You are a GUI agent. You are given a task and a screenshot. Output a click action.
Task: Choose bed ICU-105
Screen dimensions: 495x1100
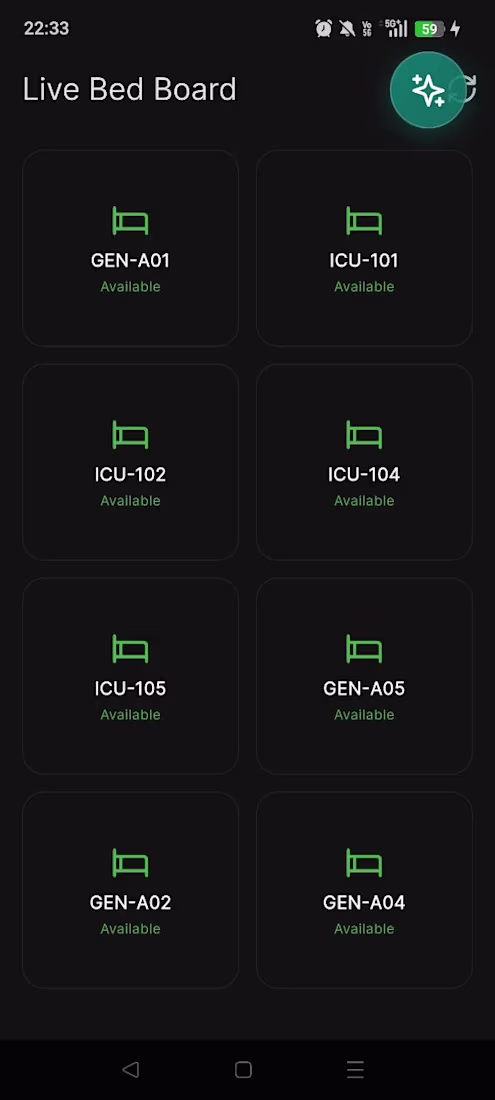pos(130,676)
